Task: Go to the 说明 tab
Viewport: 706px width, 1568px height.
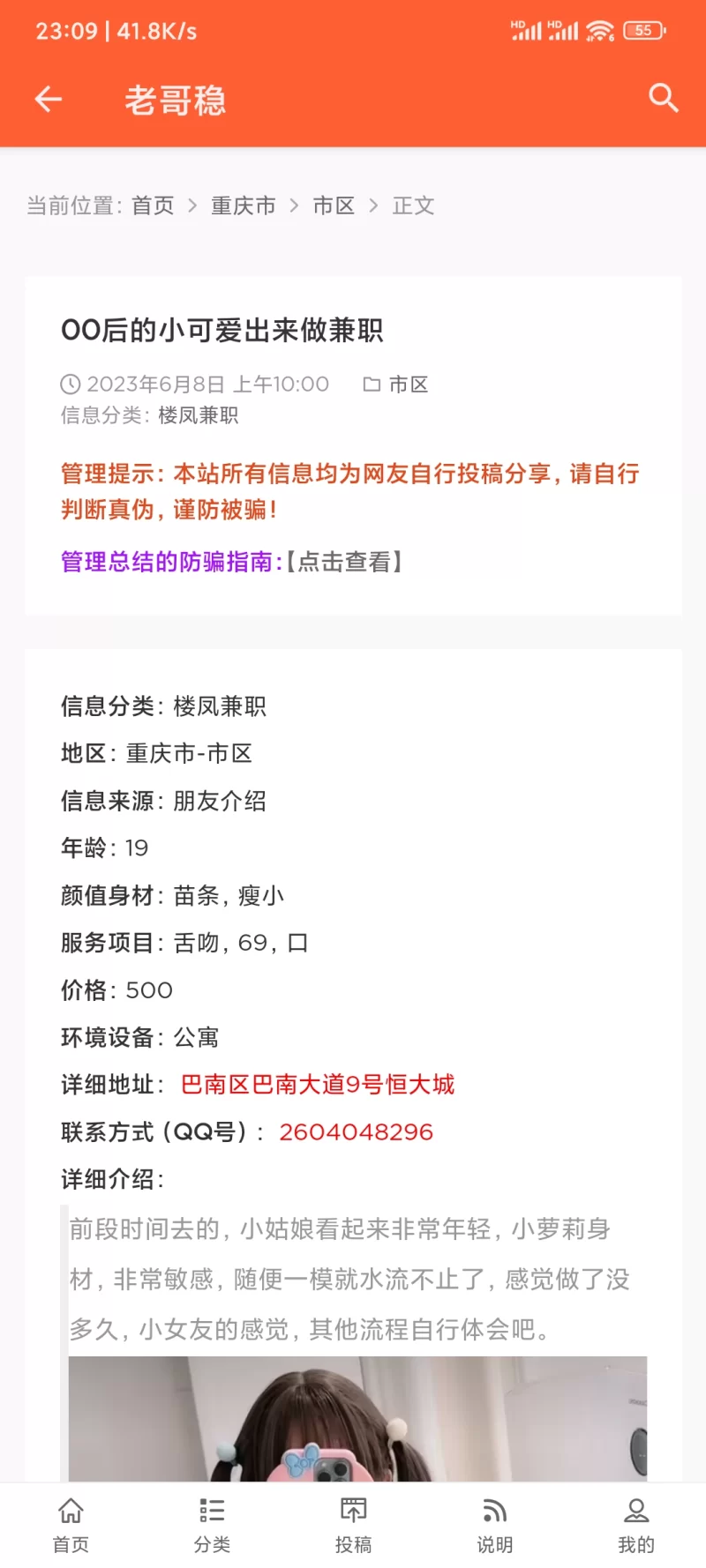Action: pos(494,1525)
